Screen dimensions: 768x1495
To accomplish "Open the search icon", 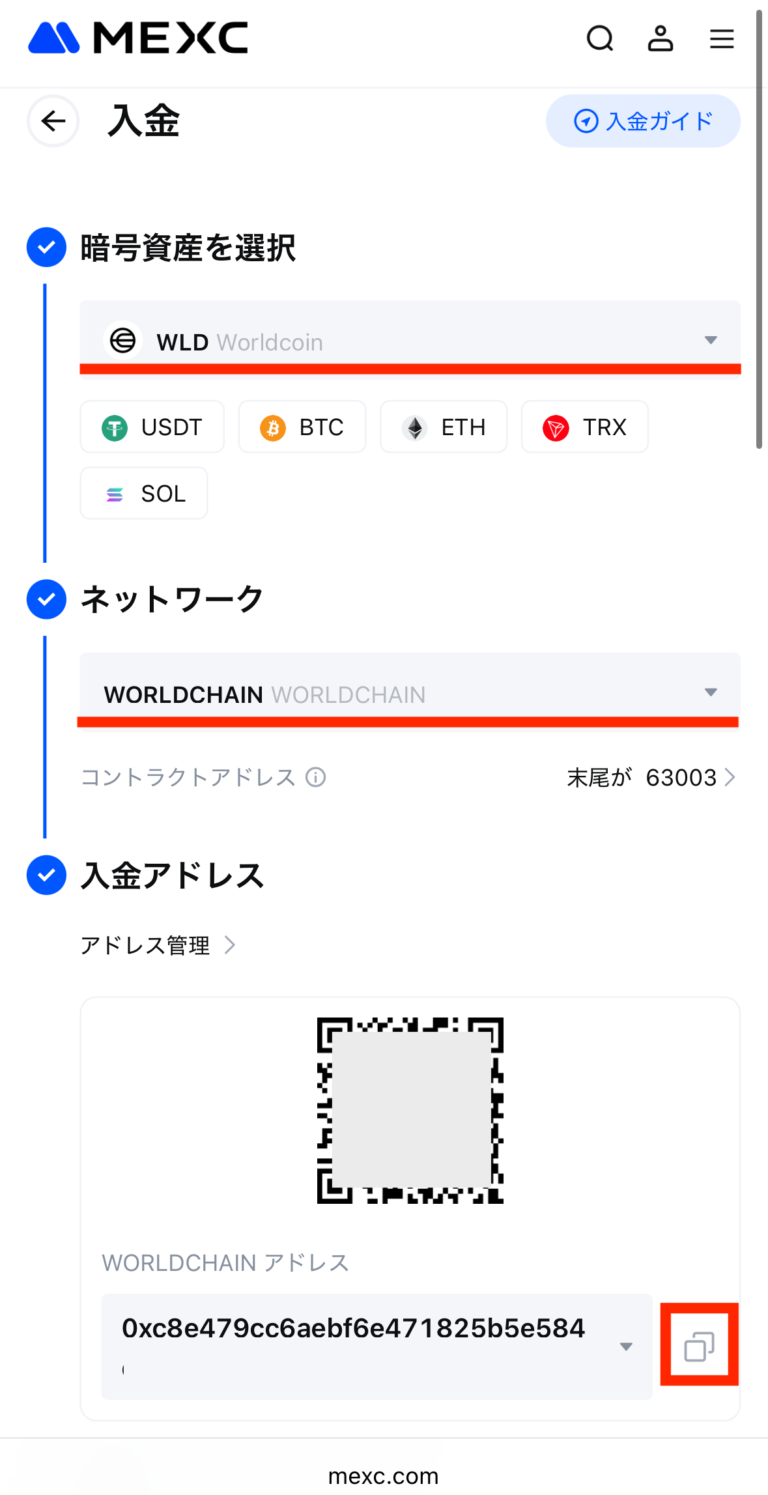I will 600,38.
